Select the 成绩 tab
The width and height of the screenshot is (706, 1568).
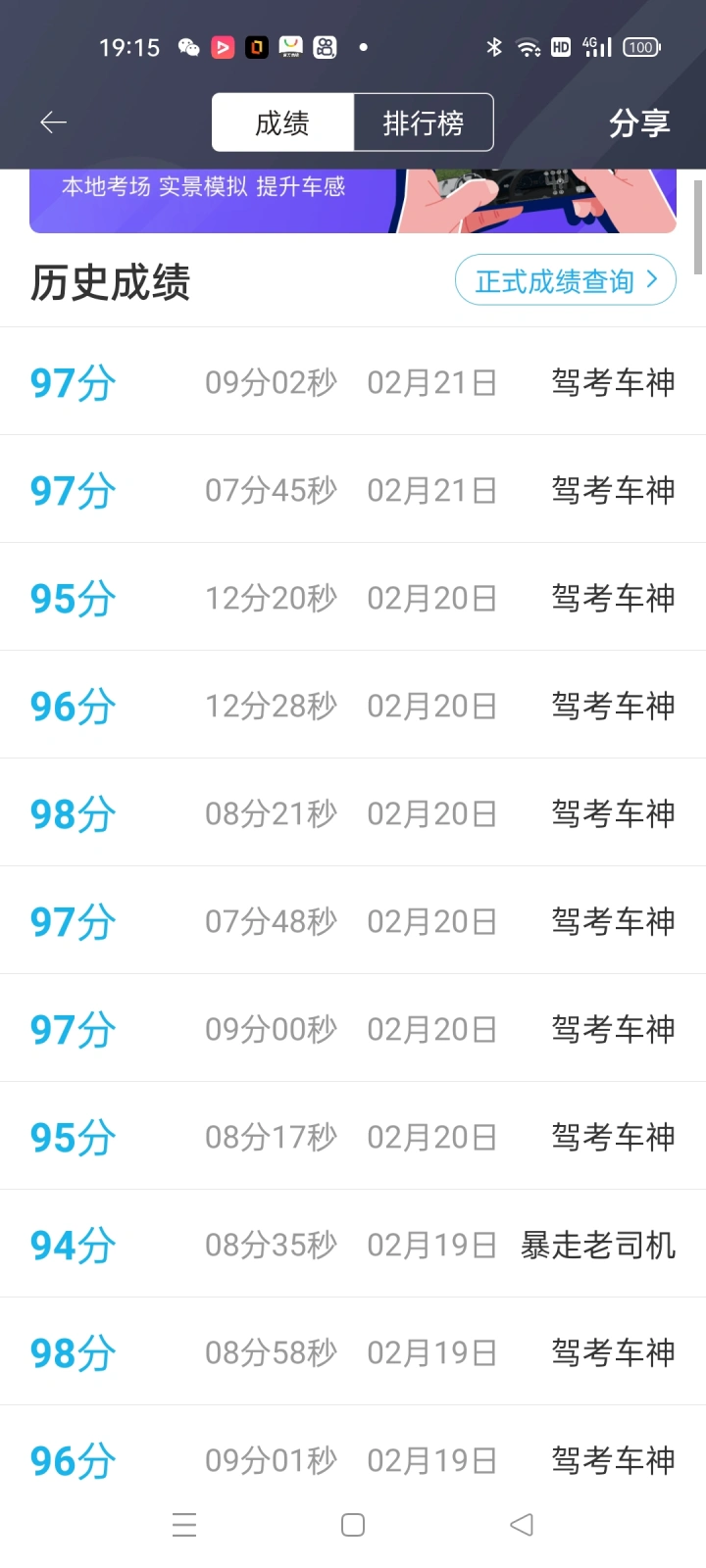(282, 122)
